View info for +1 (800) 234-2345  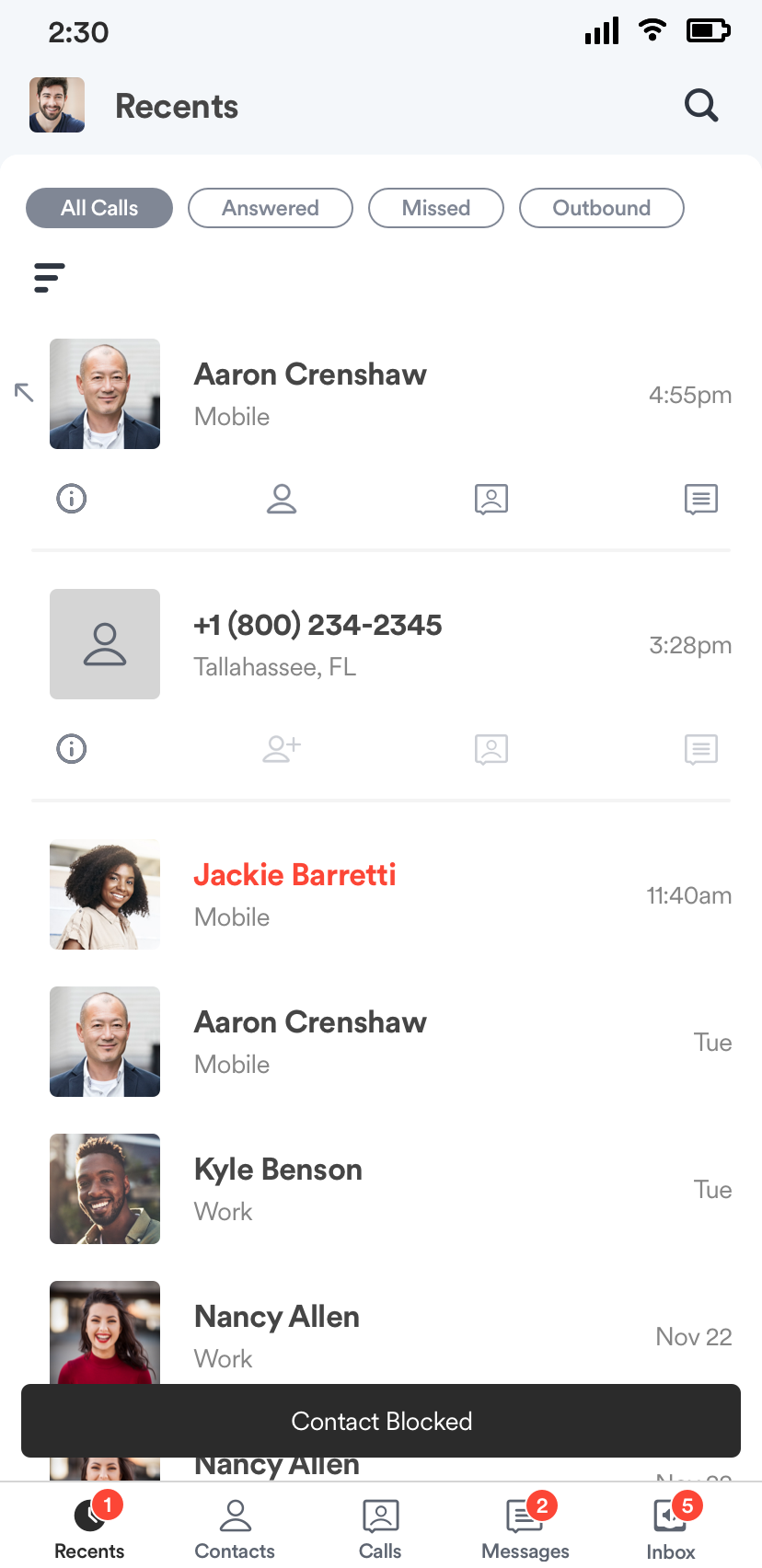coord(72,749)
